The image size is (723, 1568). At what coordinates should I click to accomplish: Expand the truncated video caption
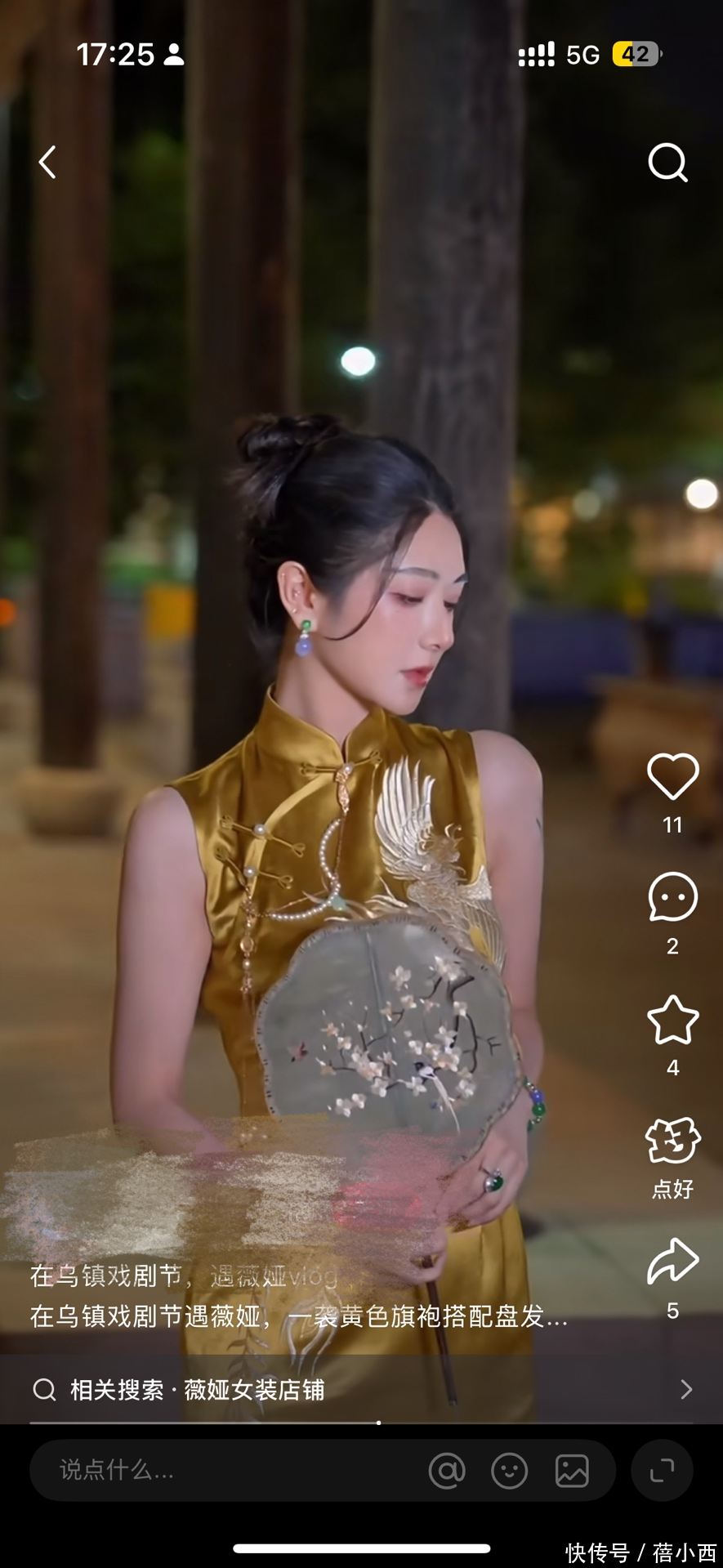tap(298, 1316)
